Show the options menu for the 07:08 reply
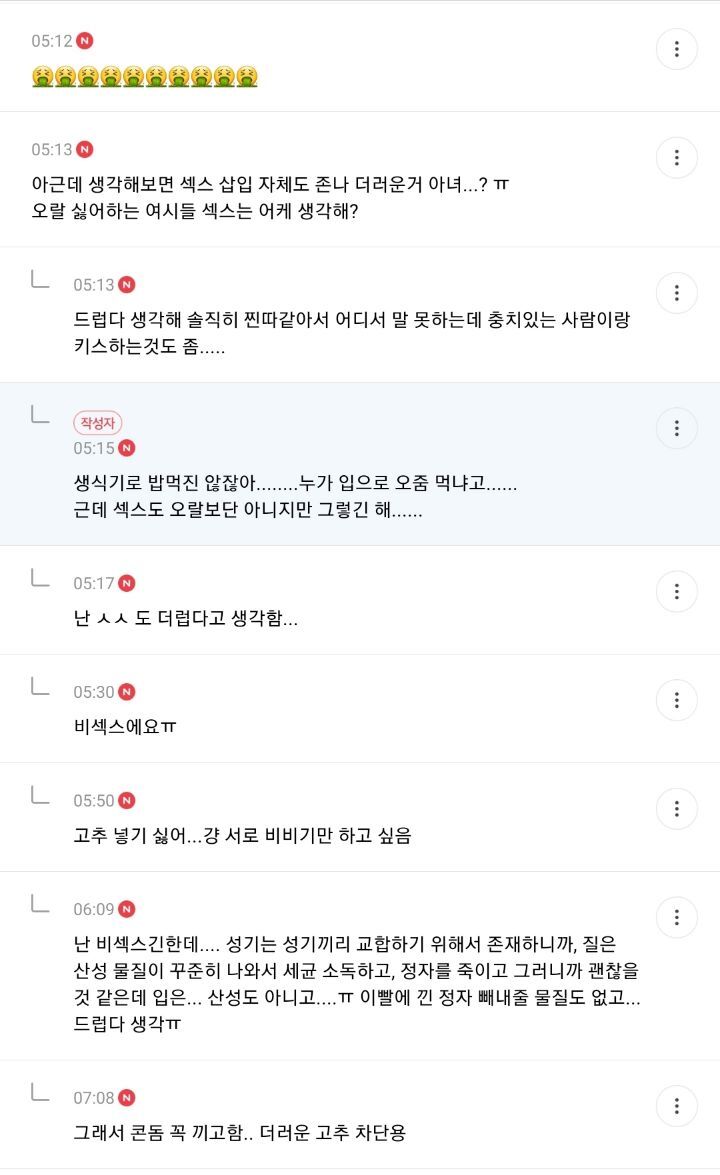This screenshot has height=1175, width=720. 677,1106
